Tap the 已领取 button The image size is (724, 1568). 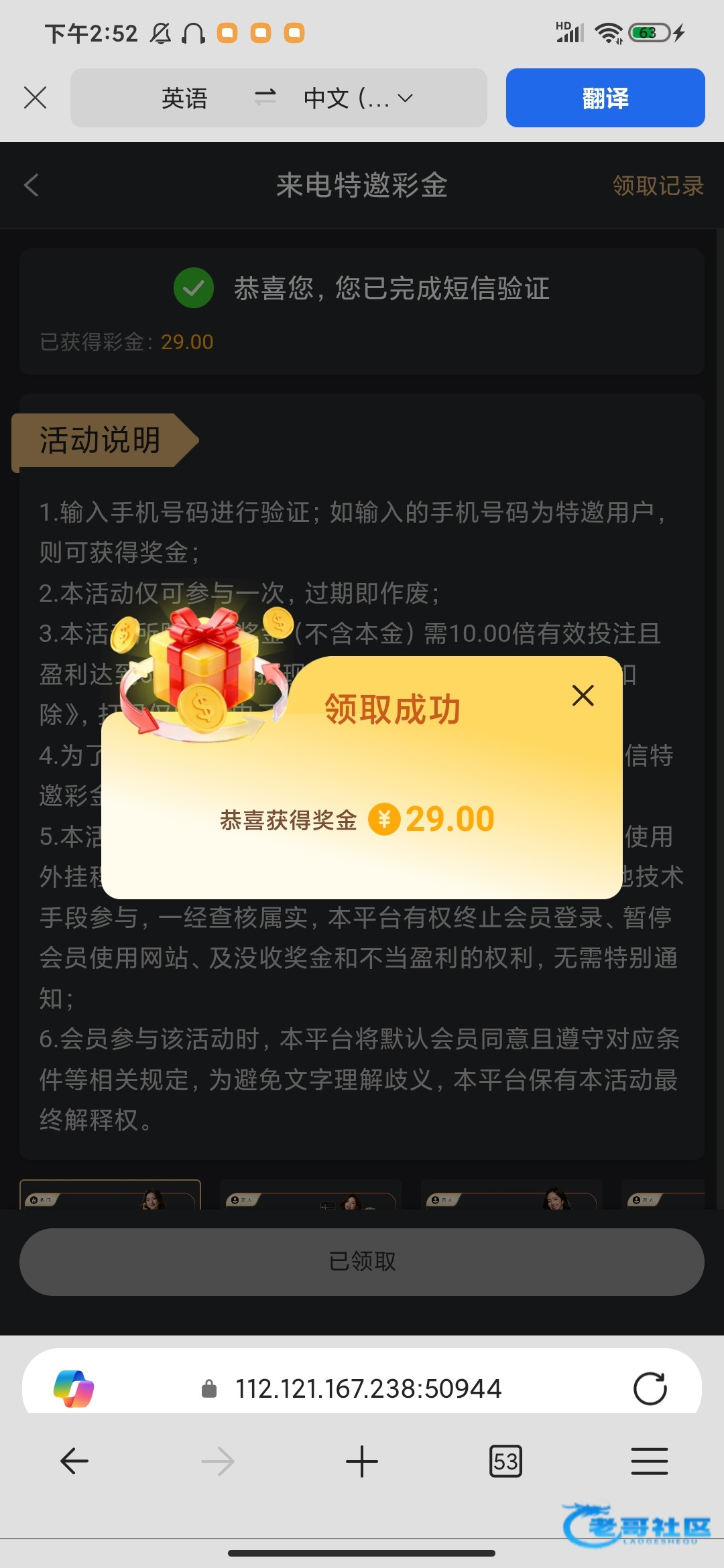coord(362,1261)
